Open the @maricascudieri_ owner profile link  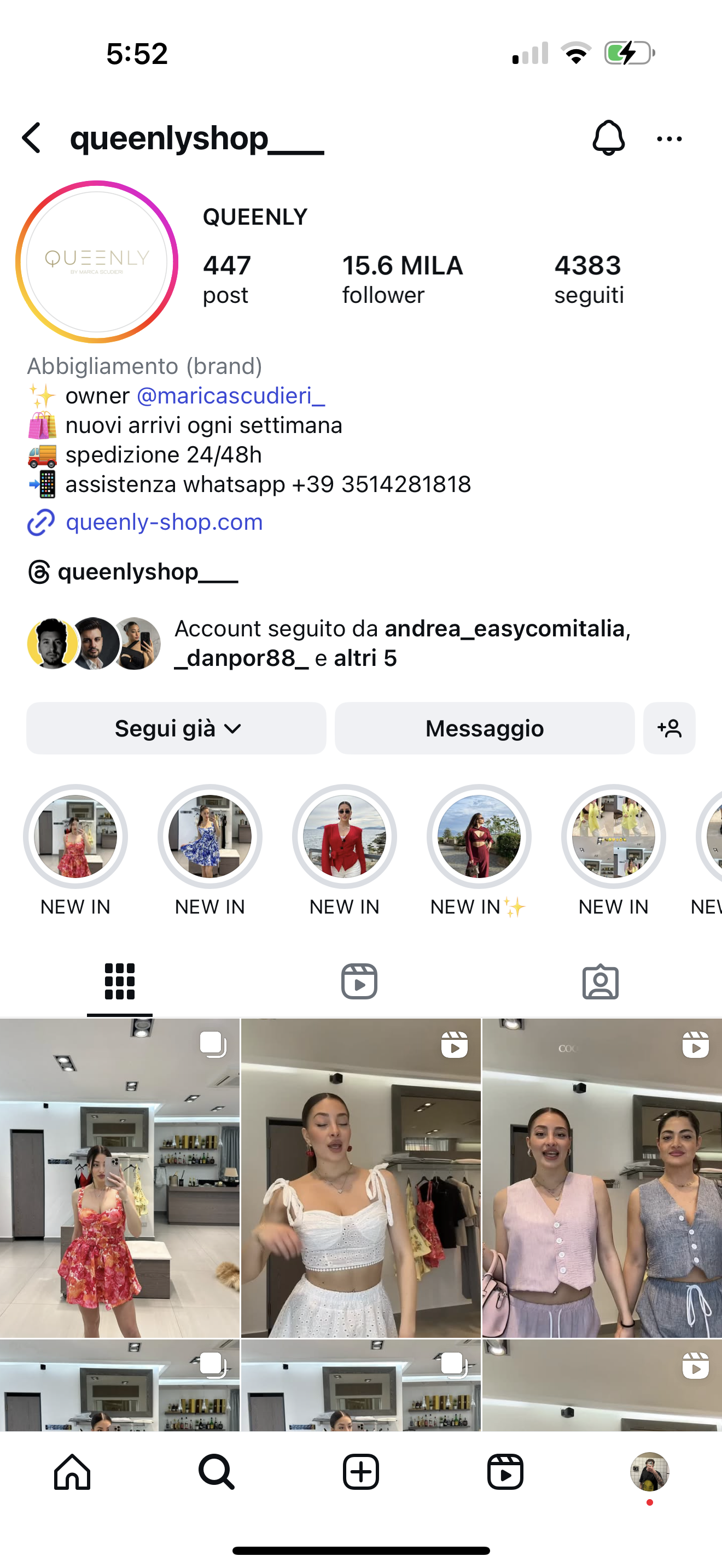(231, 396)
